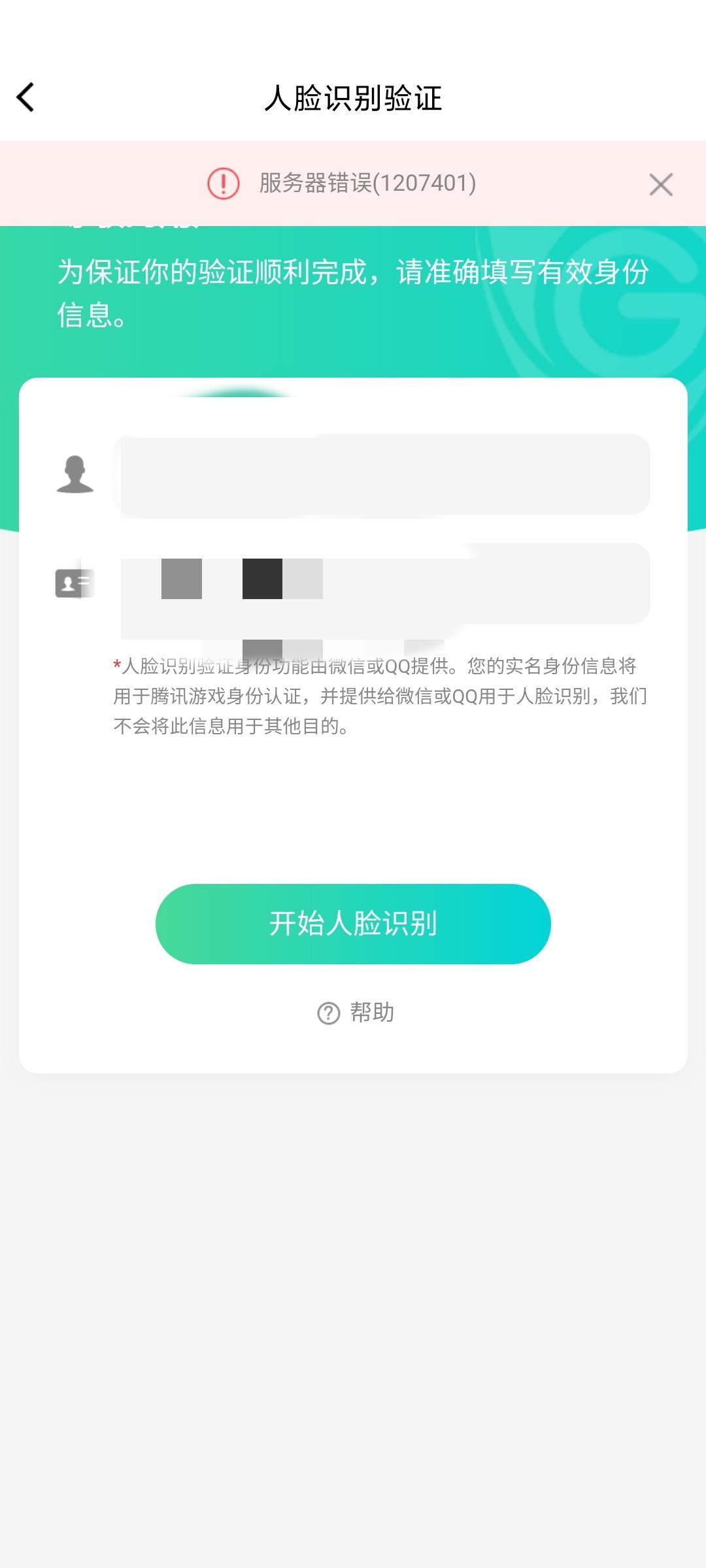Tap 开始人脸识别 to start face recognition

(353, 924)
